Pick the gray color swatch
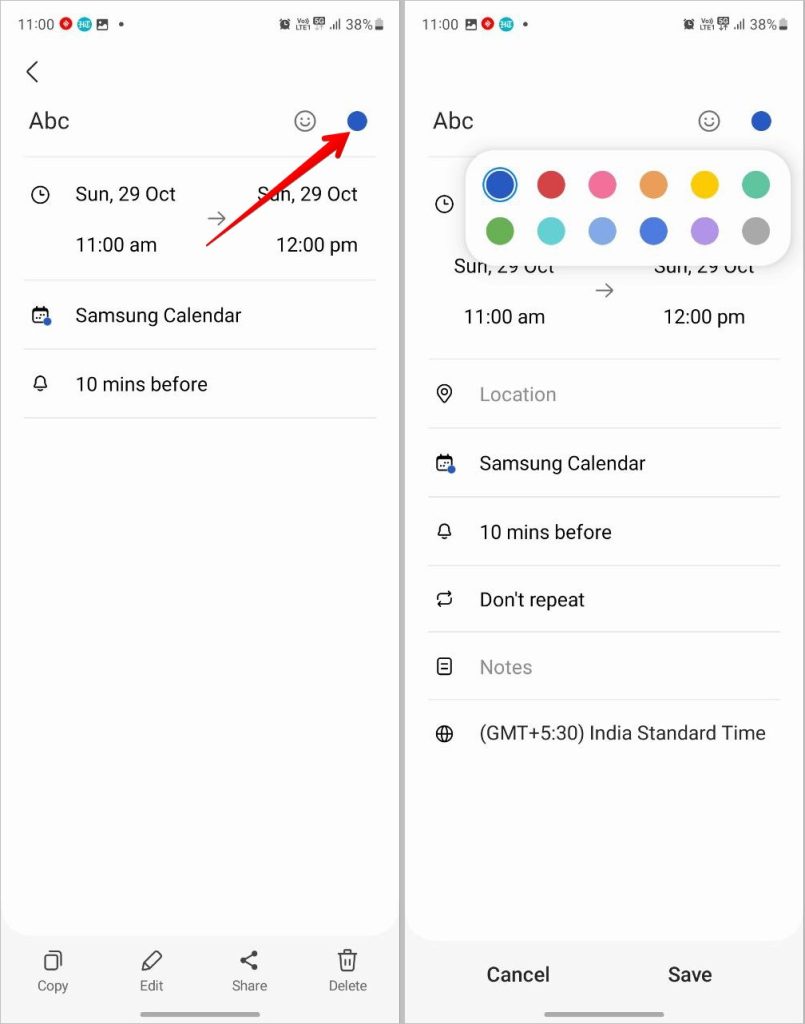 coord(756,232)
